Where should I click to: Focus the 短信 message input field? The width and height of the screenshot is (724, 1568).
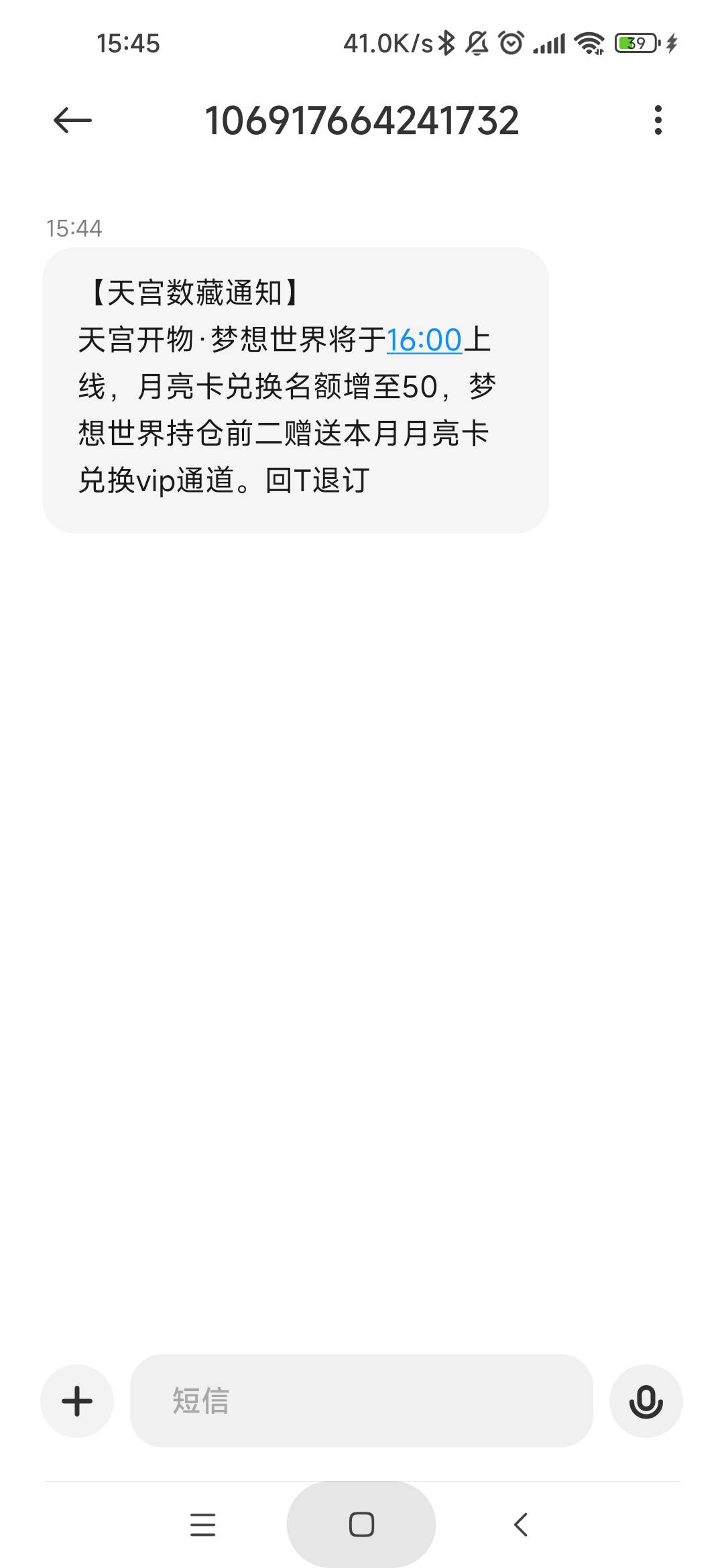pos(362,1400)
